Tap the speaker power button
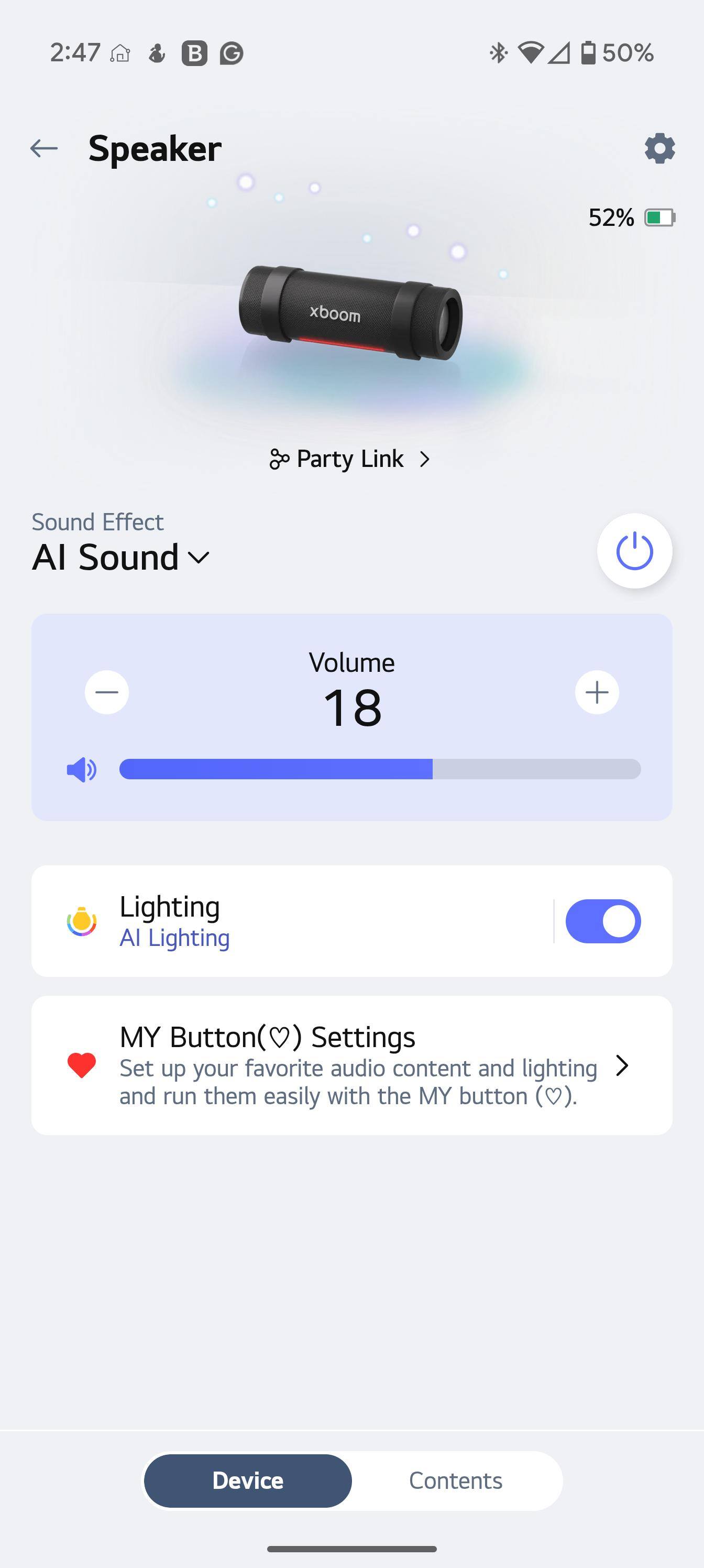Screen dimensions: 704x1568 tap(634, 551)
